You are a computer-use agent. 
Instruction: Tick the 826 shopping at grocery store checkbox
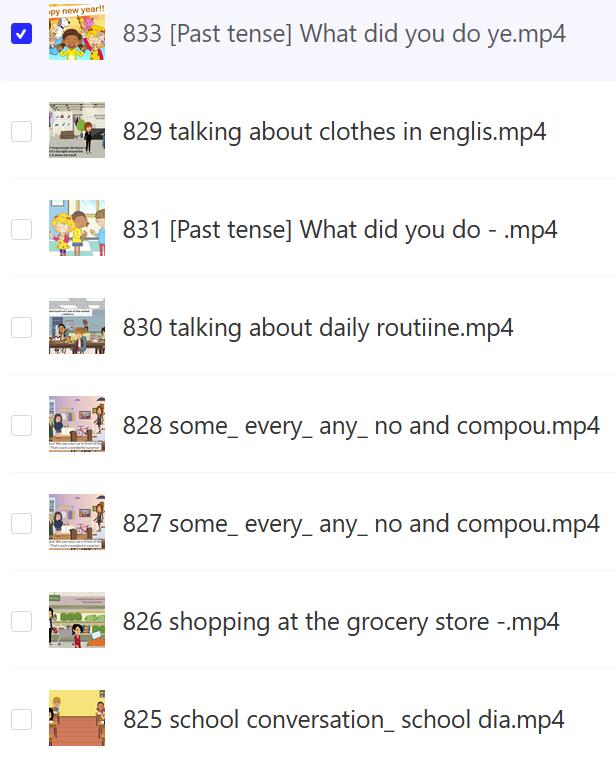(21, 622)
